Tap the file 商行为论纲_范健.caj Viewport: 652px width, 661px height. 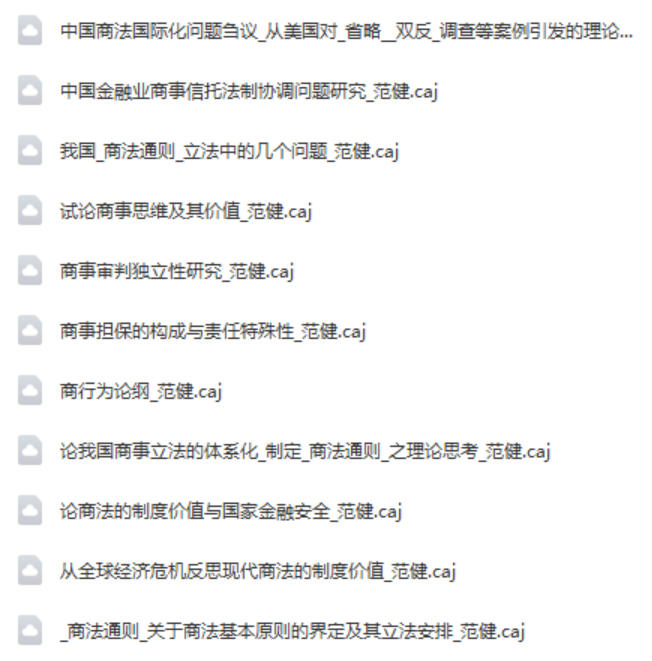140,391
